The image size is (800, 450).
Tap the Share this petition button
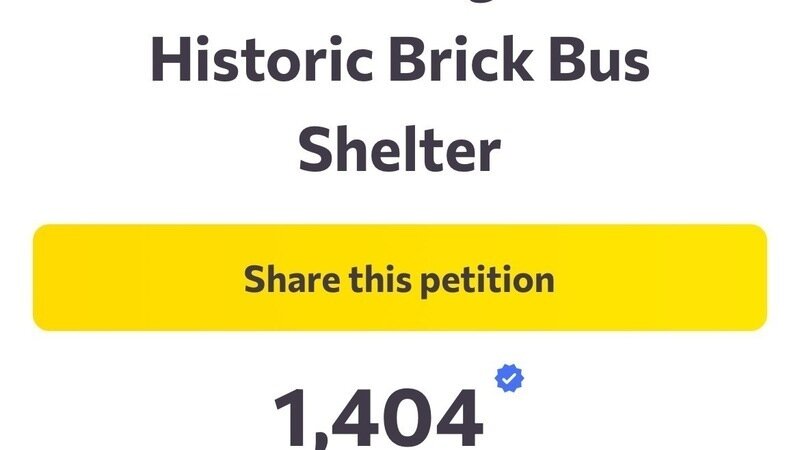pyautogui.click(x=400, y=278)
